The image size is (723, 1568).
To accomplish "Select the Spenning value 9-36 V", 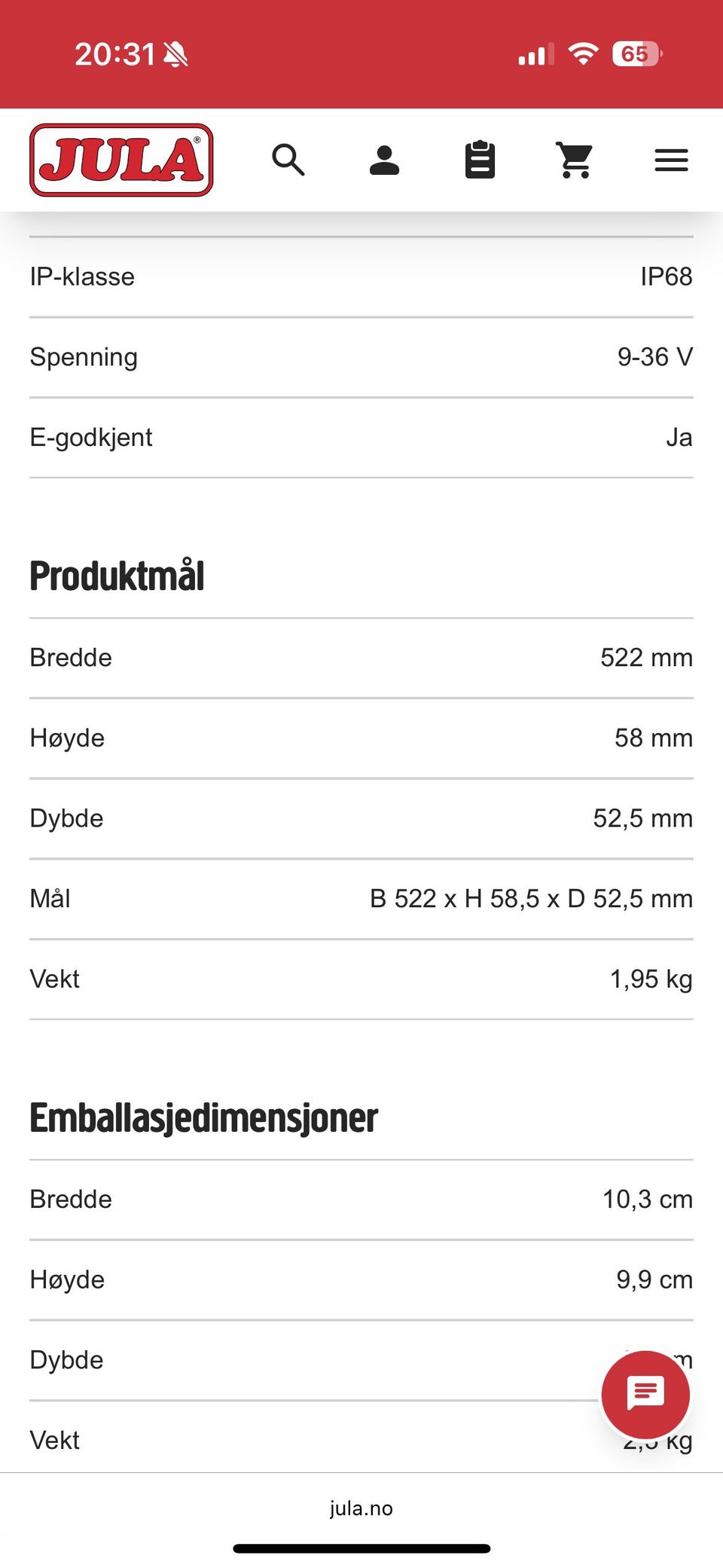I will click(654, 356).
